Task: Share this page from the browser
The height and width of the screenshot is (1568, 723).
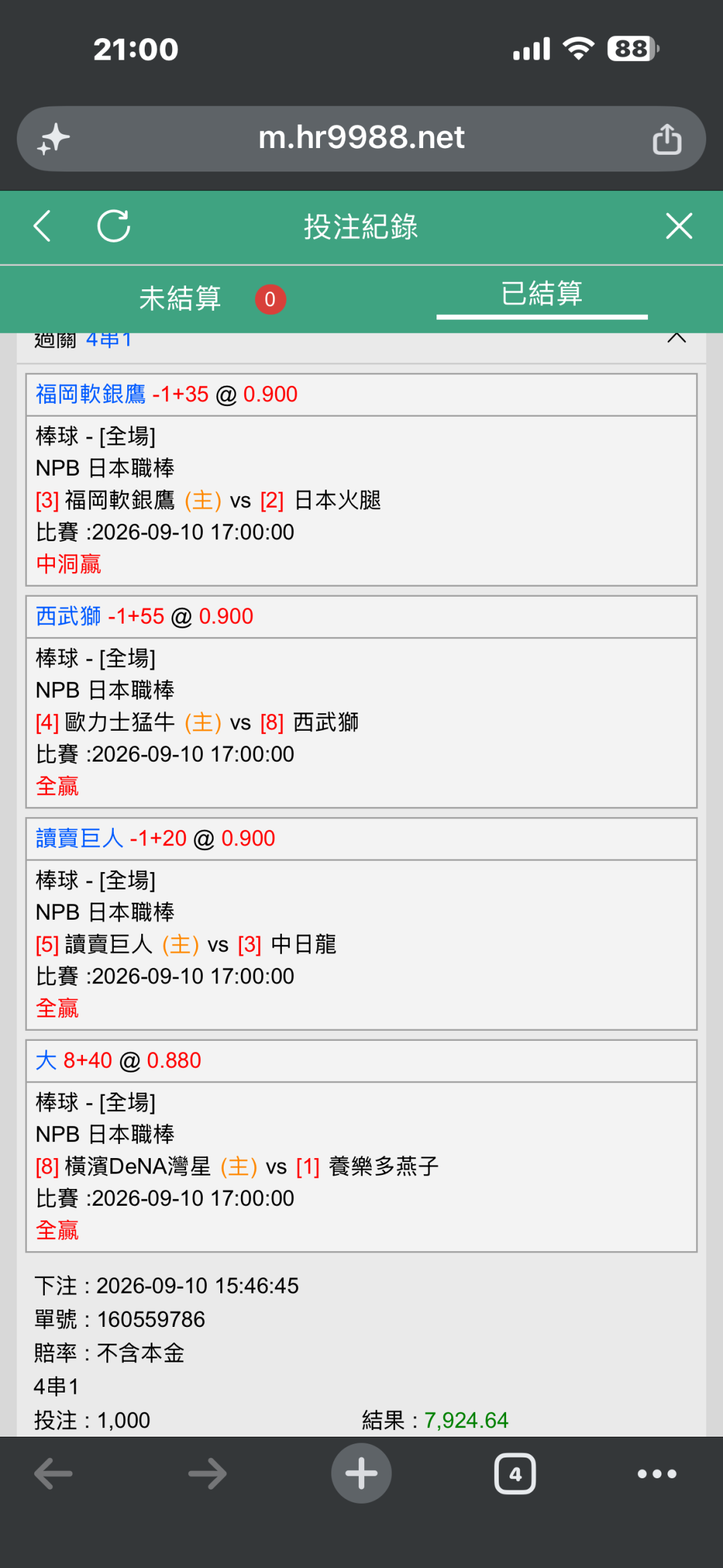Action: (x=667, y=139)
